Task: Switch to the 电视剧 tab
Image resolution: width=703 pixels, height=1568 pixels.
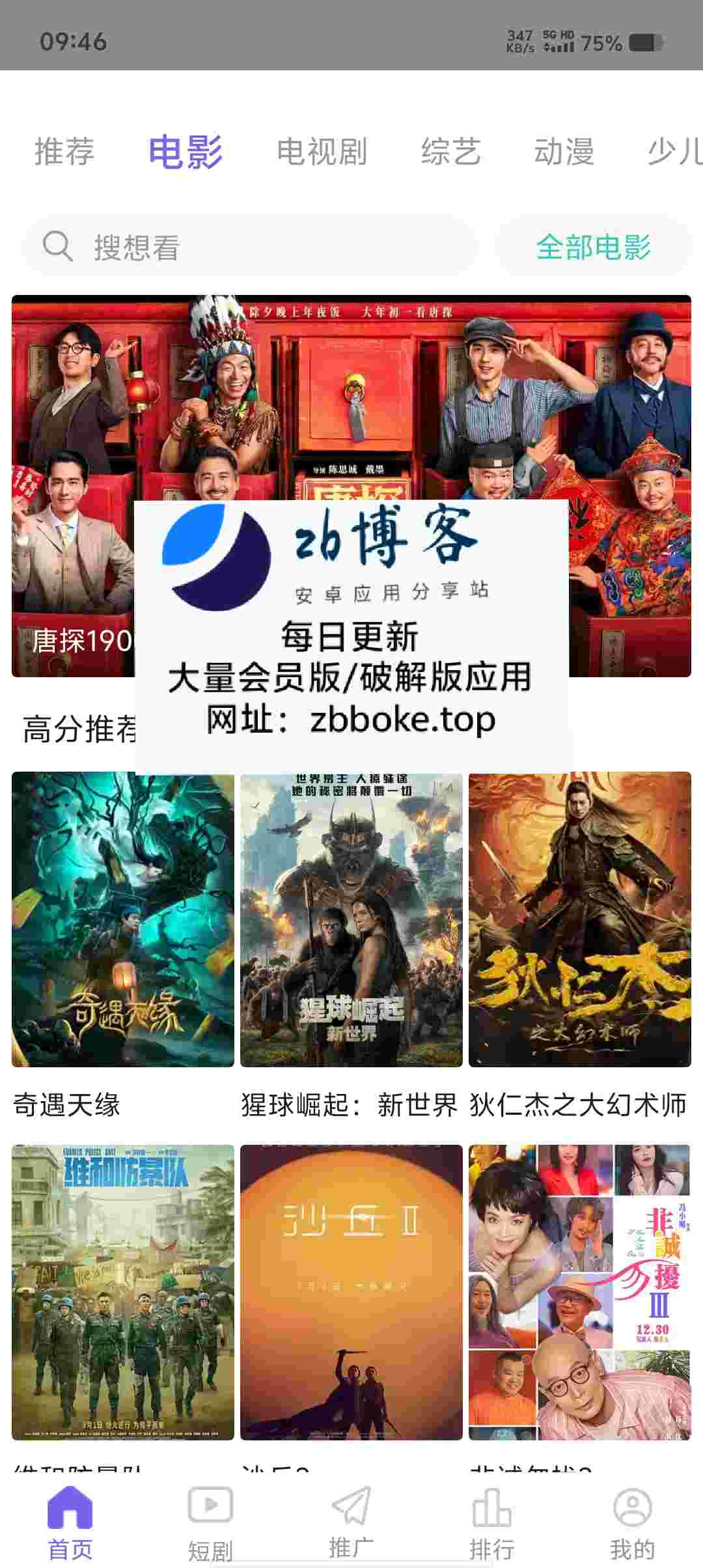Action: [x=322, y=152]
